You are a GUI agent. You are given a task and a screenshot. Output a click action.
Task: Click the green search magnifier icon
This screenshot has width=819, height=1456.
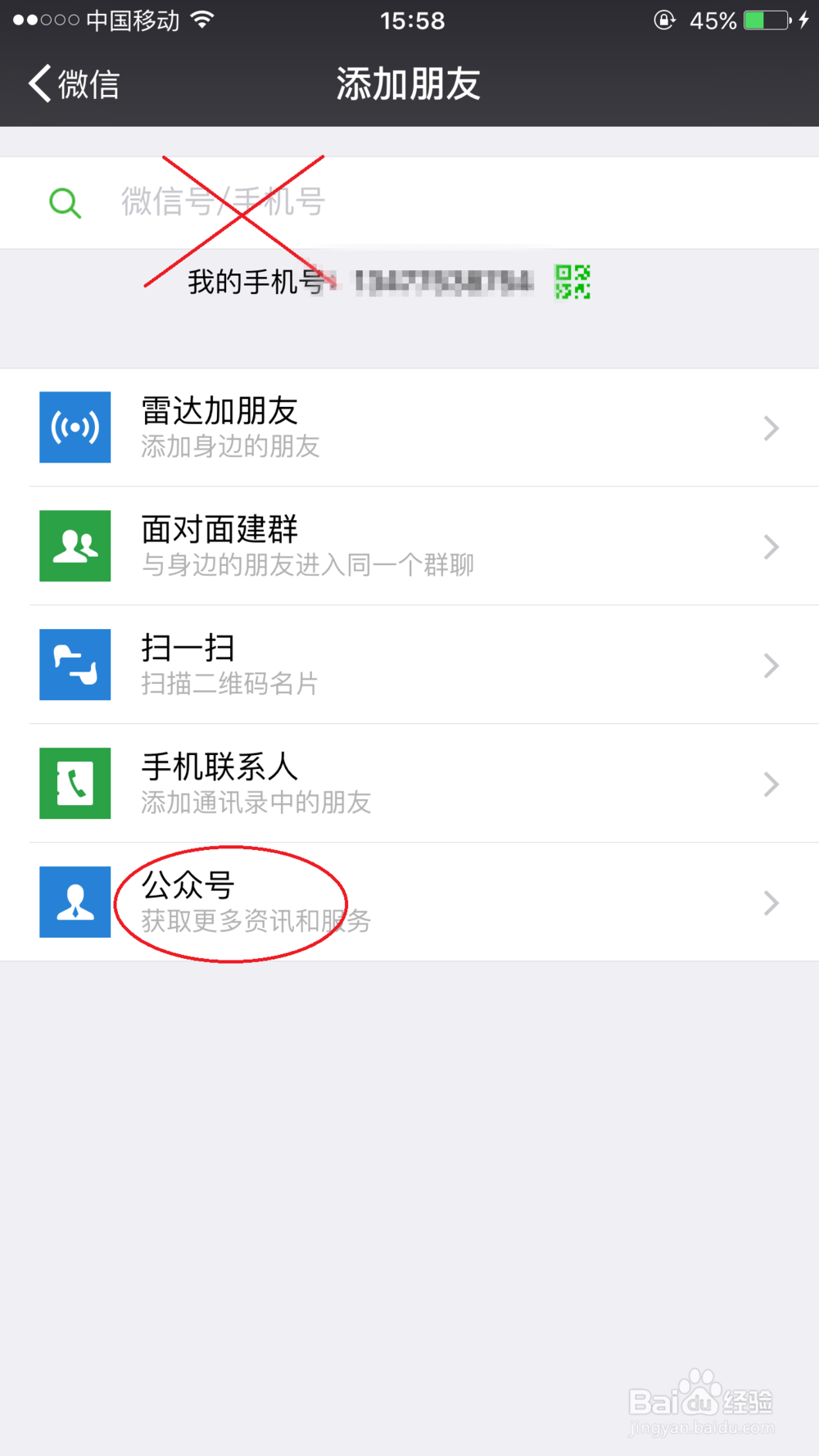pyautogui.click(x=65, y=202)
